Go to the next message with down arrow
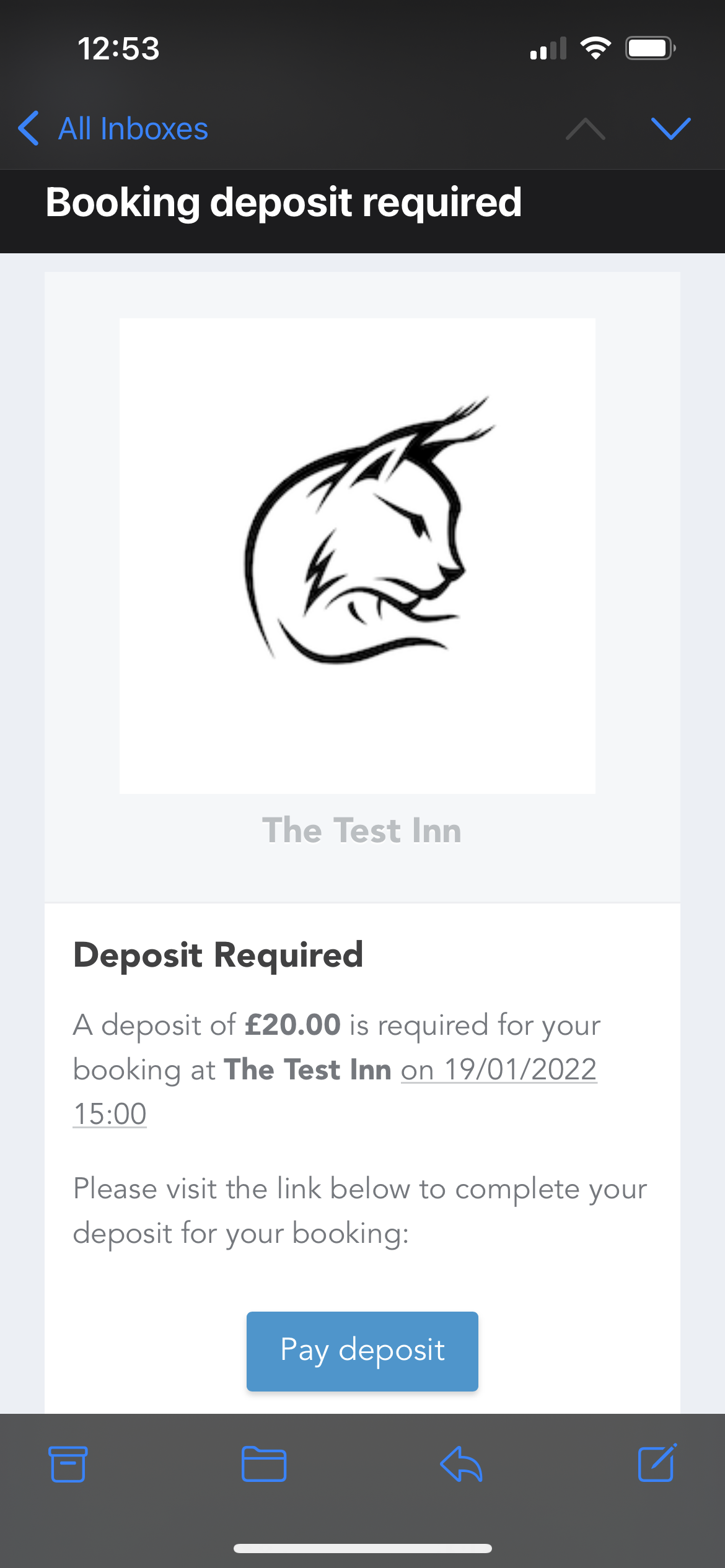 tap(670, 129)
